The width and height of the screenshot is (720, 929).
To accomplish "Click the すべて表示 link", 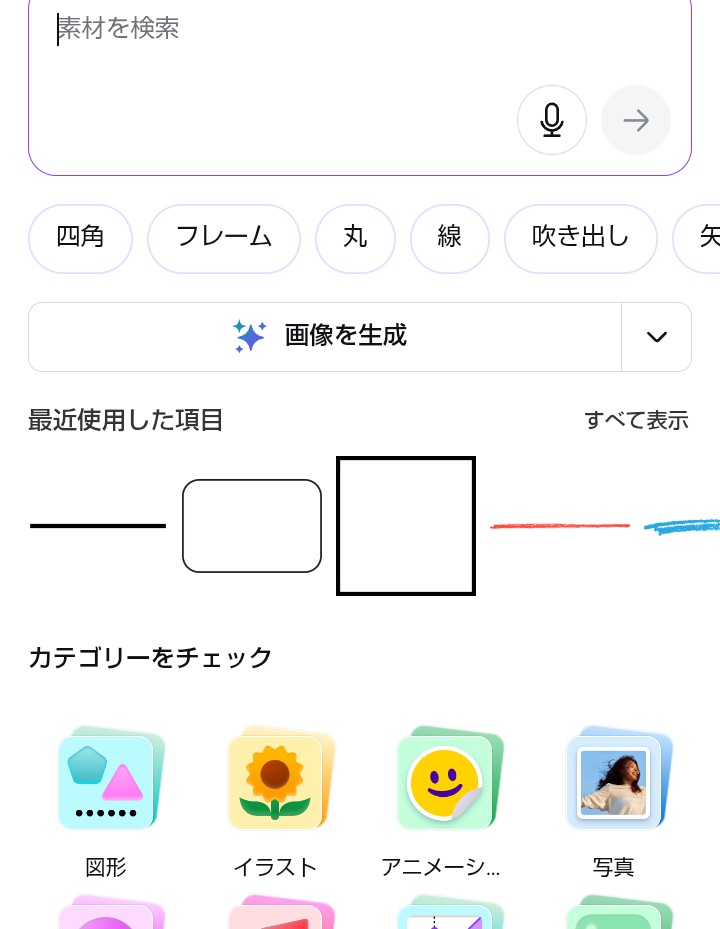I will click(636, 420).
